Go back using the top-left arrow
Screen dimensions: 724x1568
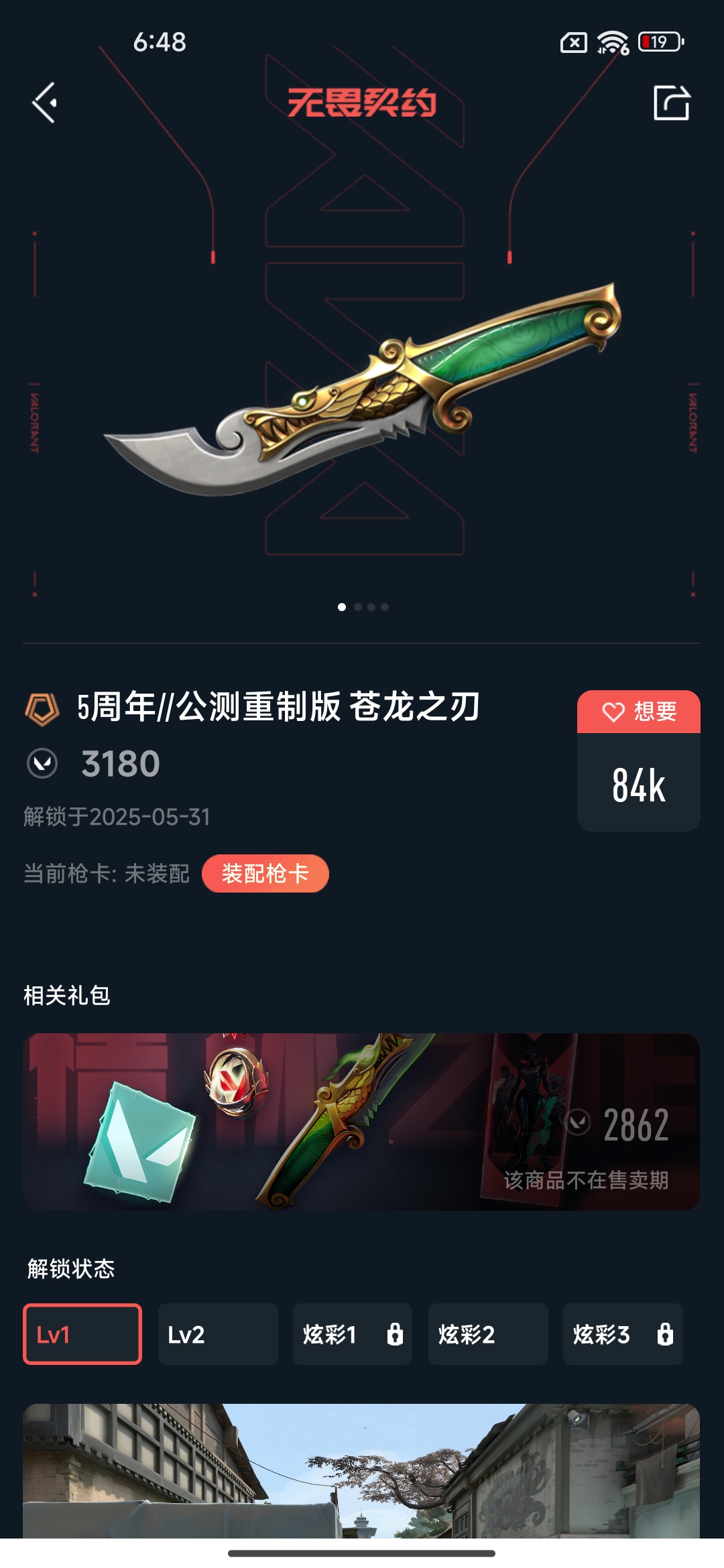pos(45,103)
